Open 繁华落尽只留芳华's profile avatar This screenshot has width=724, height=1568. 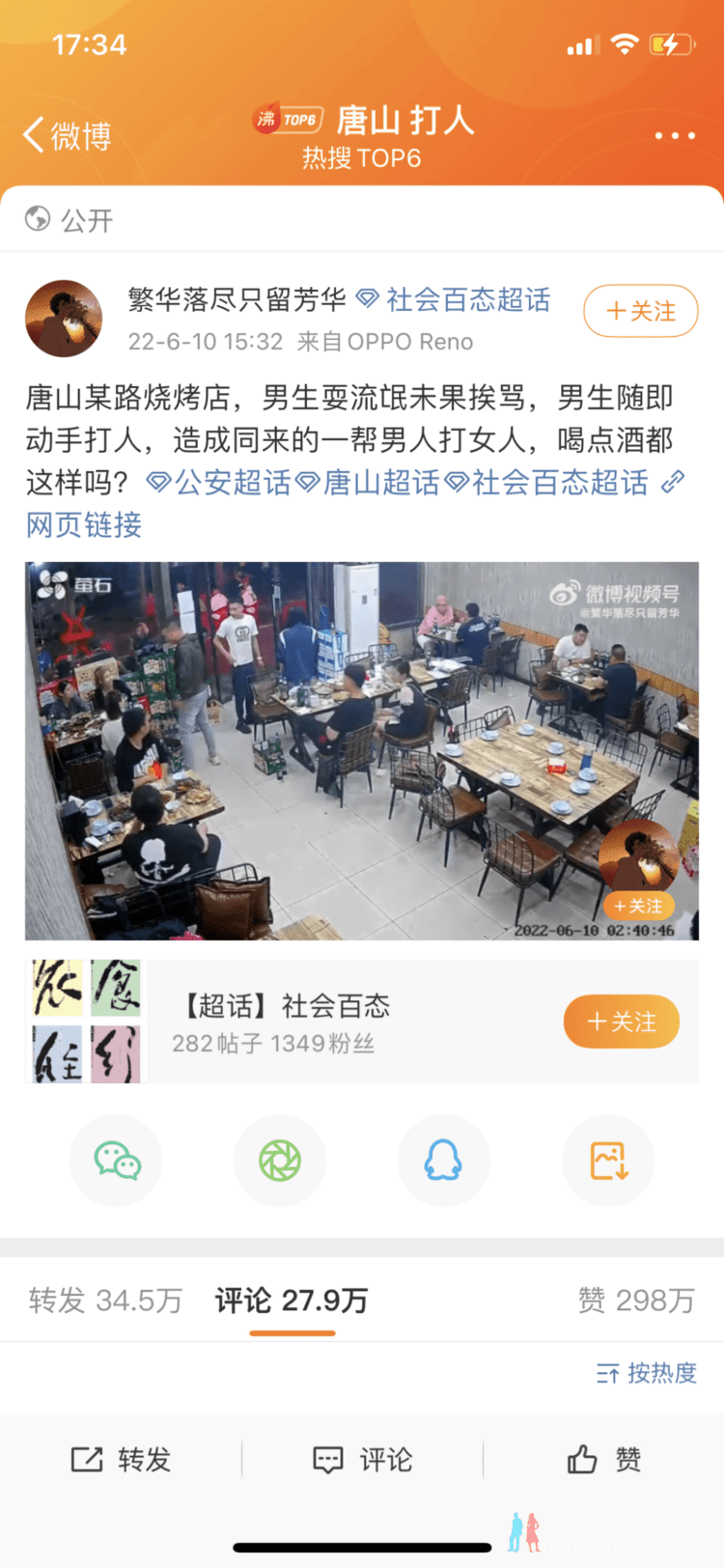point(64,320)
